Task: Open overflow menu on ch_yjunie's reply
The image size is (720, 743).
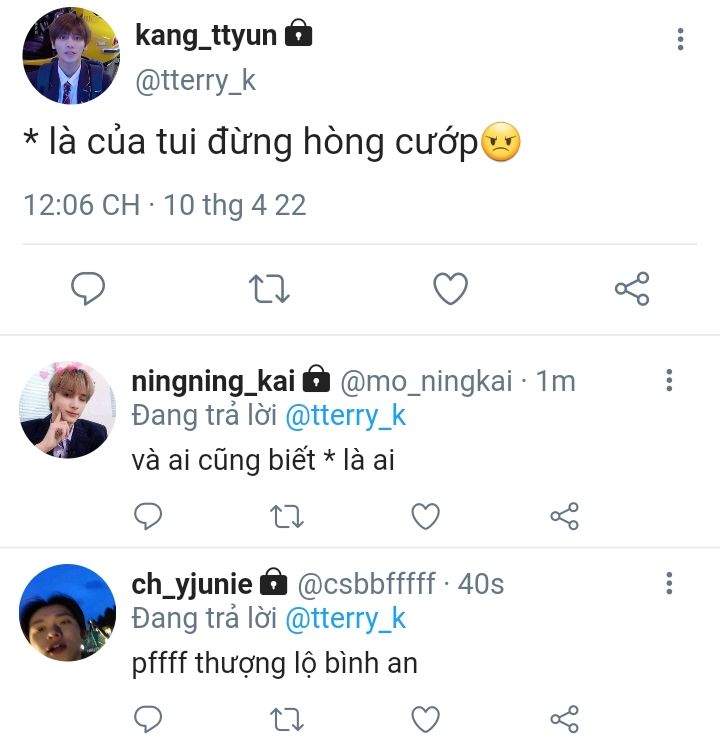Action: (x=669, y=583)
